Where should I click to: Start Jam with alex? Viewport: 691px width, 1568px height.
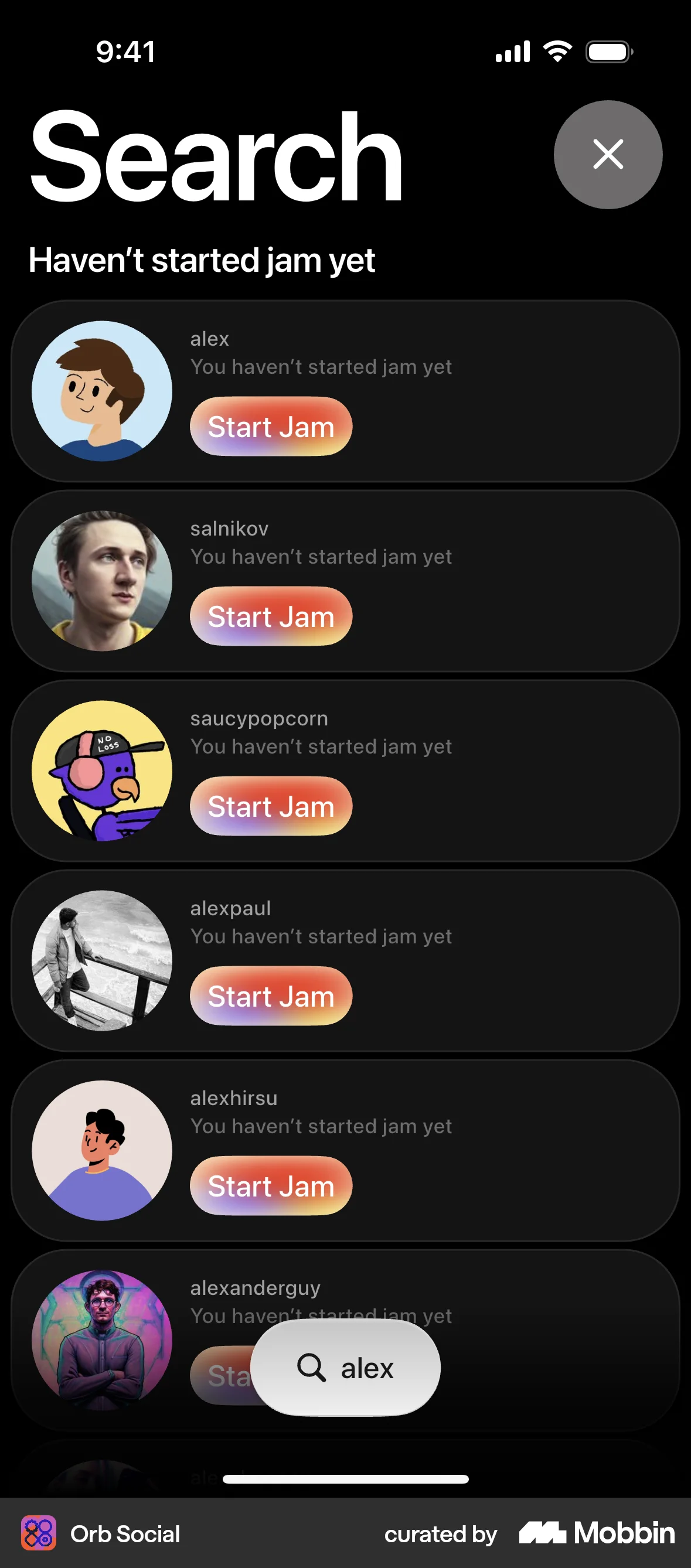[270, 427]
